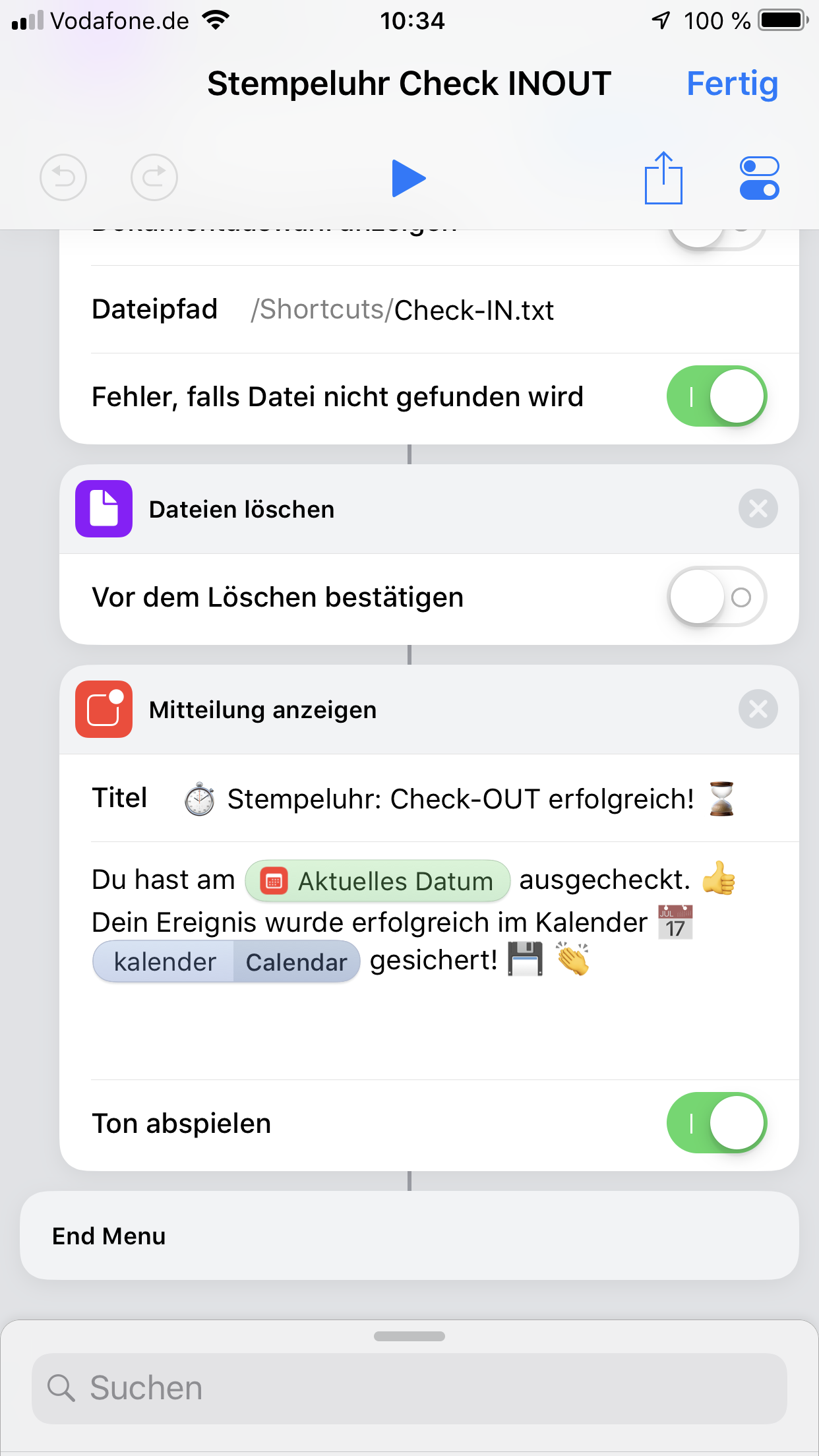Select the Aktuelles Datum variable
This screenshot has height=1456, width=819.
378,881
